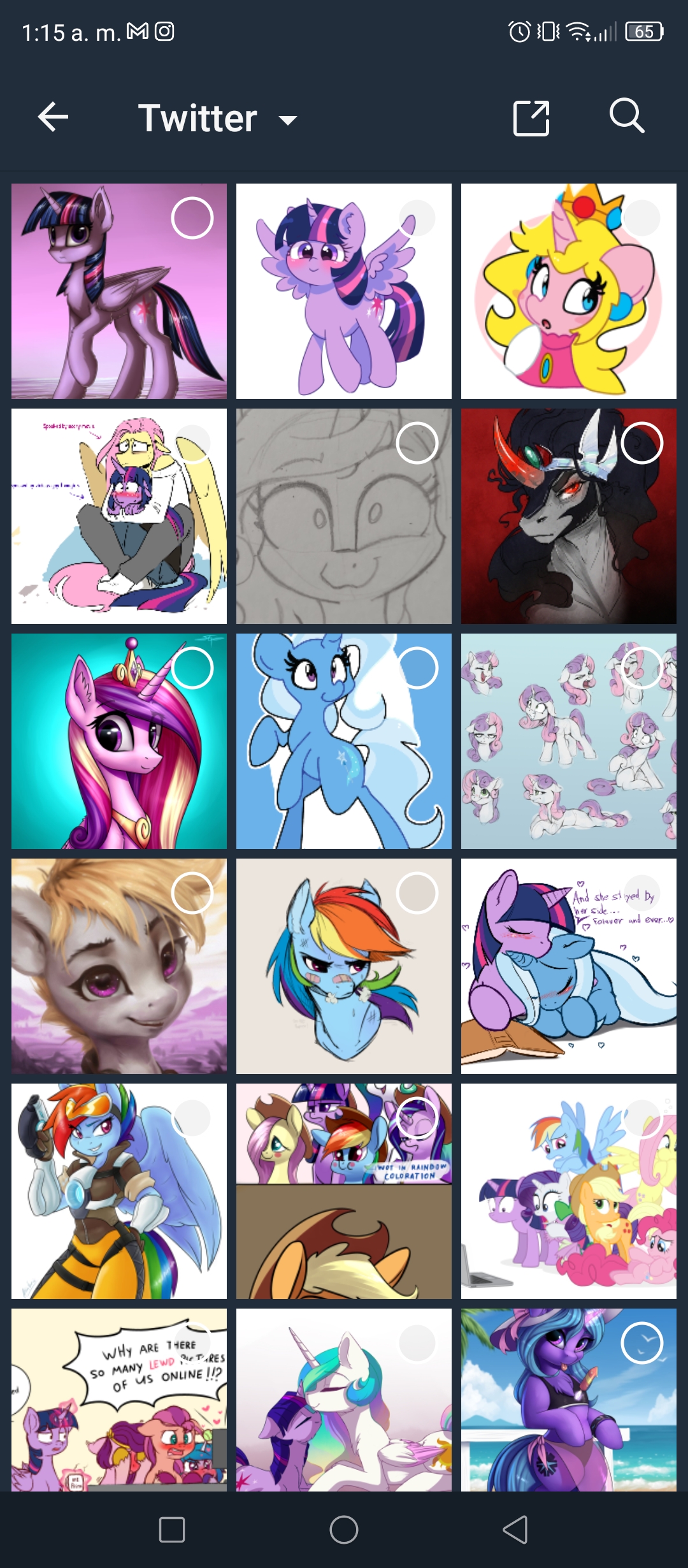Open the 'so many lewd pictures' comic
This screenshot has height=1568, width=688.
click(119, 1400)
